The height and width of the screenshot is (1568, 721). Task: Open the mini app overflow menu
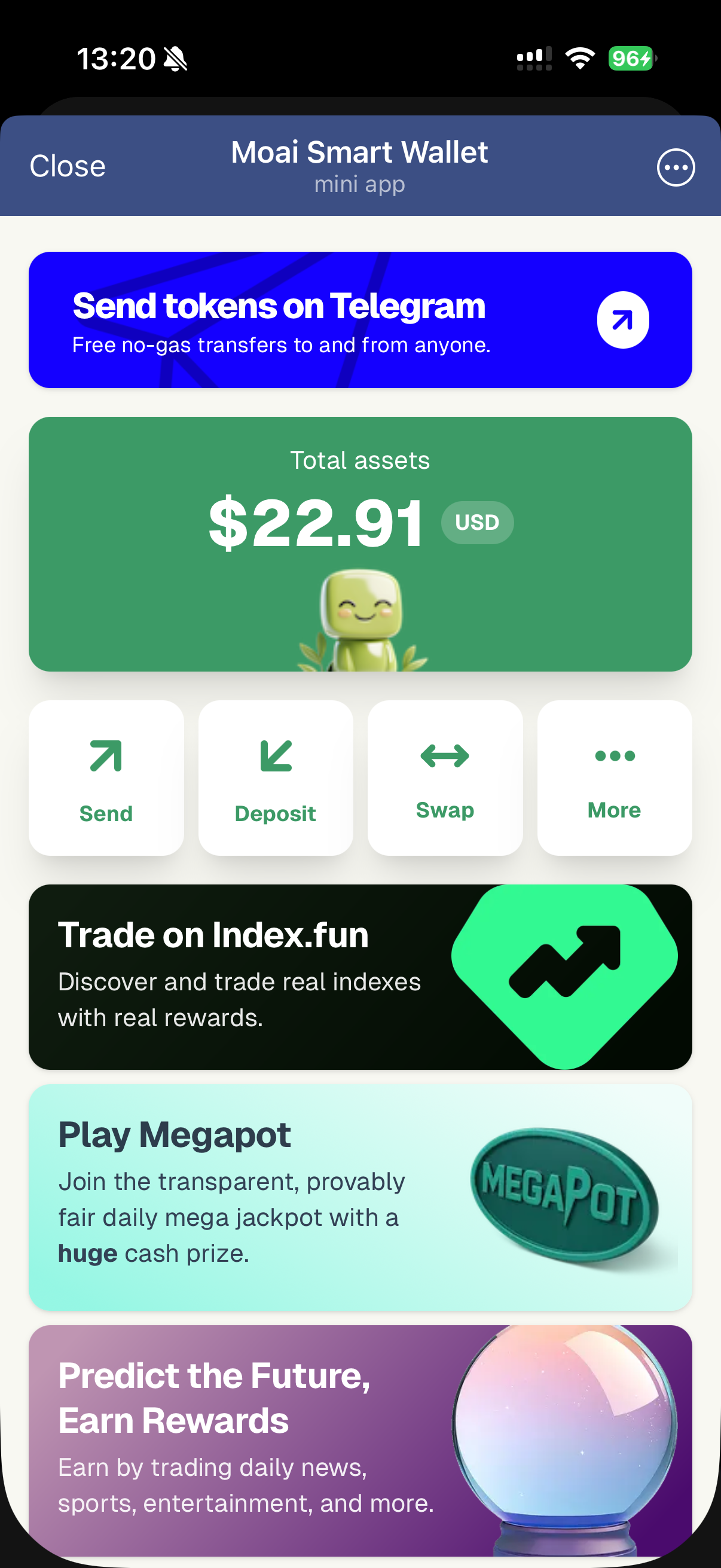(x=676, y=167)
